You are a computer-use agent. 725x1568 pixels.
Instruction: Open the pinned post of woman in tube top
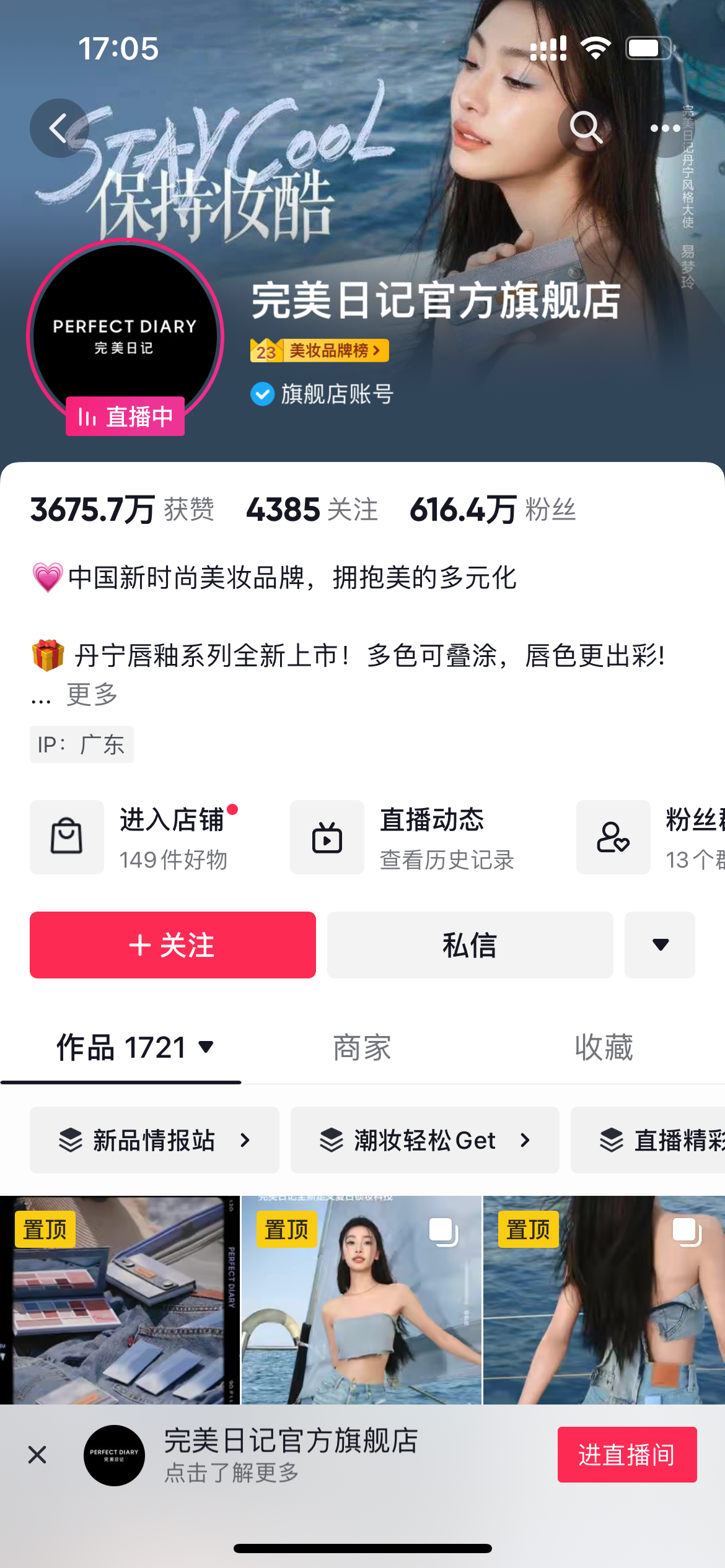(361, 1299)
